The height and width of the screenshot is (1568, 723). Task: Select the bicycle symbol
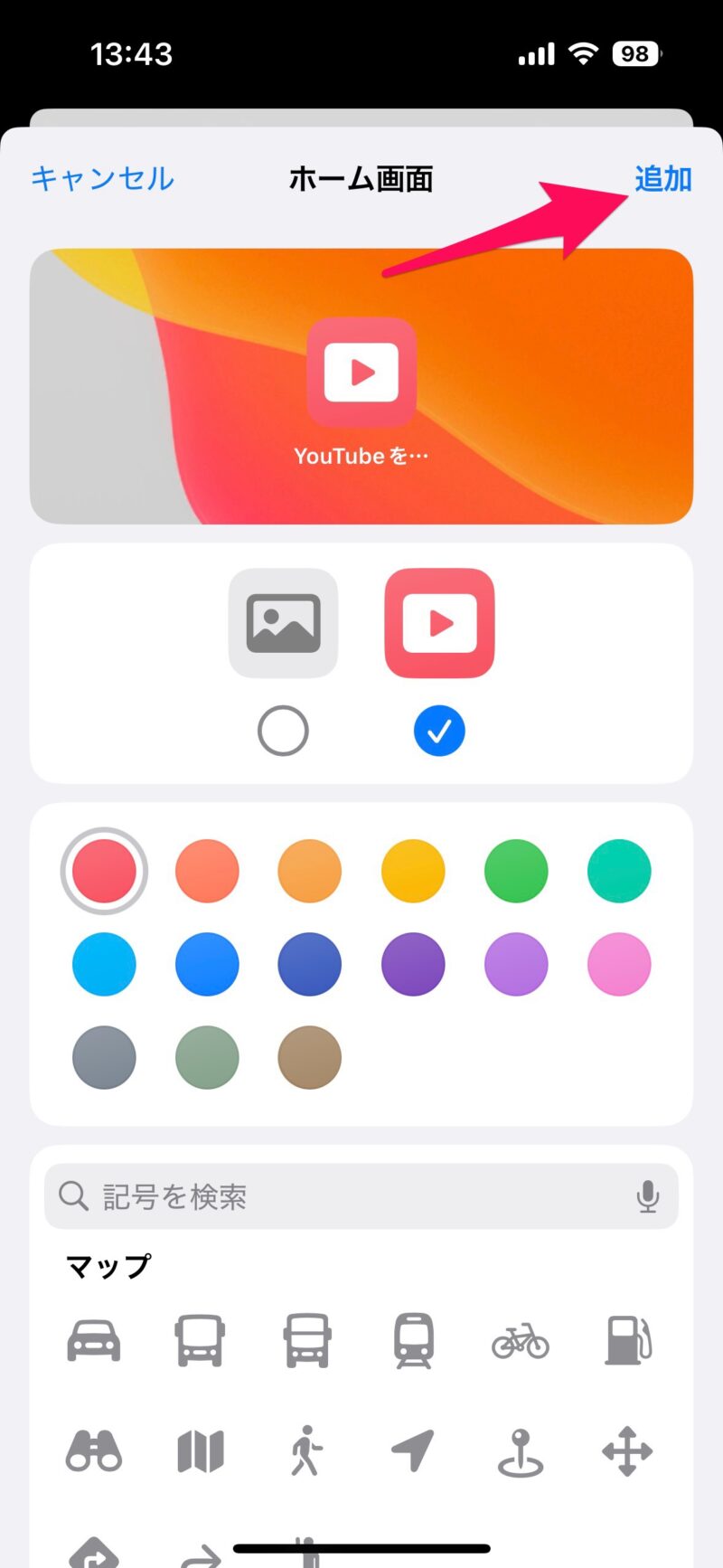coord(520,1340)
